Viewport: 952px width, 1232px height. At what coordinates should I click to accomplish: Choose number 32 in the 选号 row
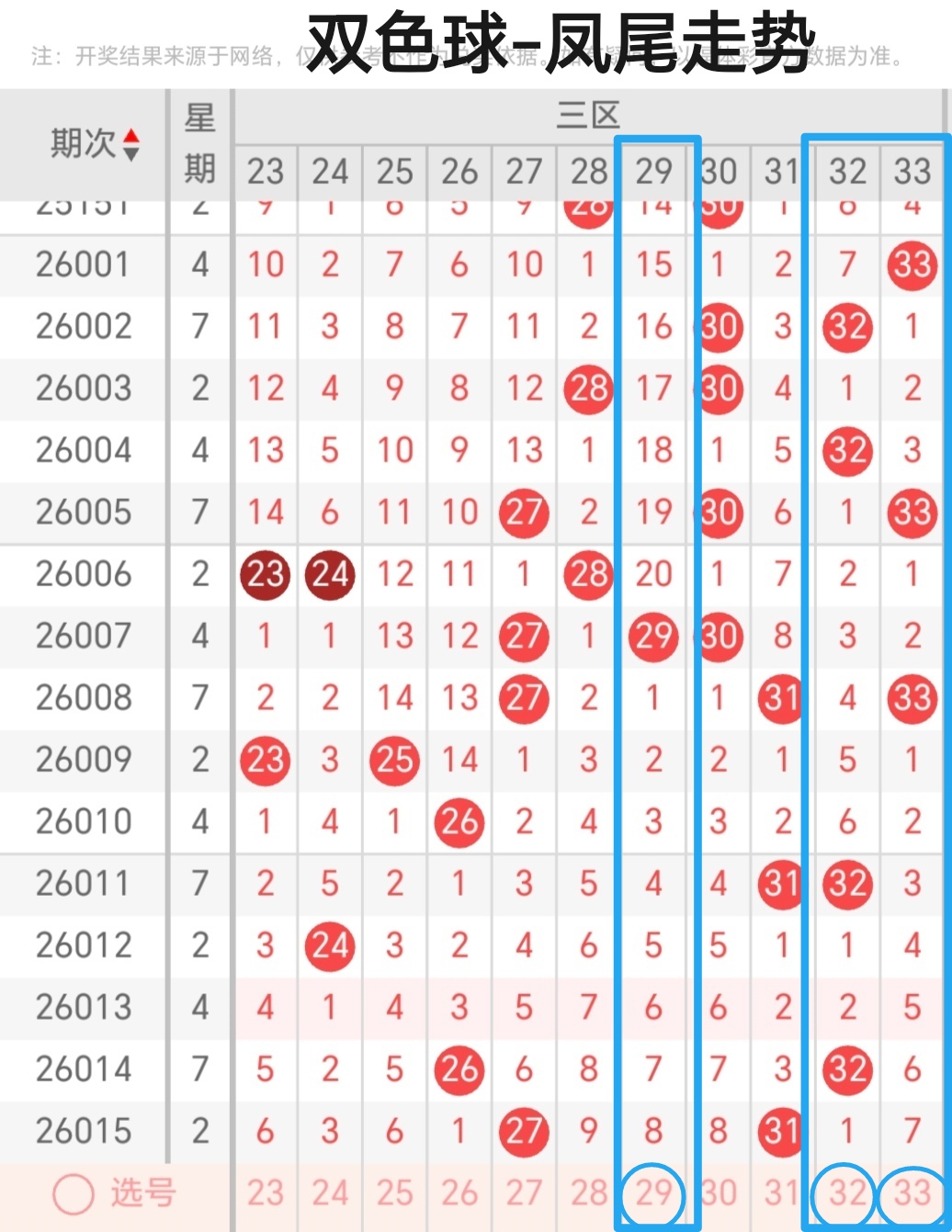[x=847, y=1193]
